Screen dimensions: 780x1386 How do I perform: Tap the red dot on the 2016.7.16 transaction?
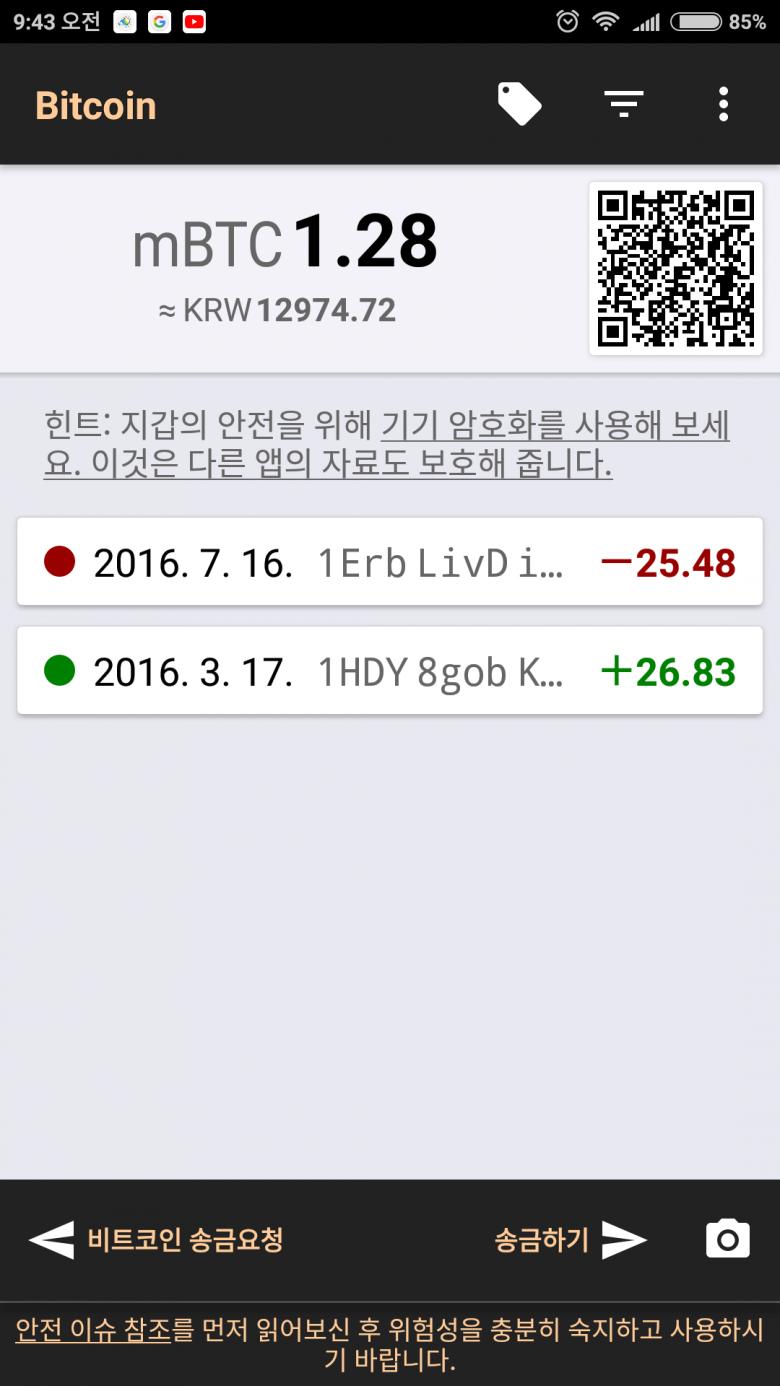[x=58, y=561]
